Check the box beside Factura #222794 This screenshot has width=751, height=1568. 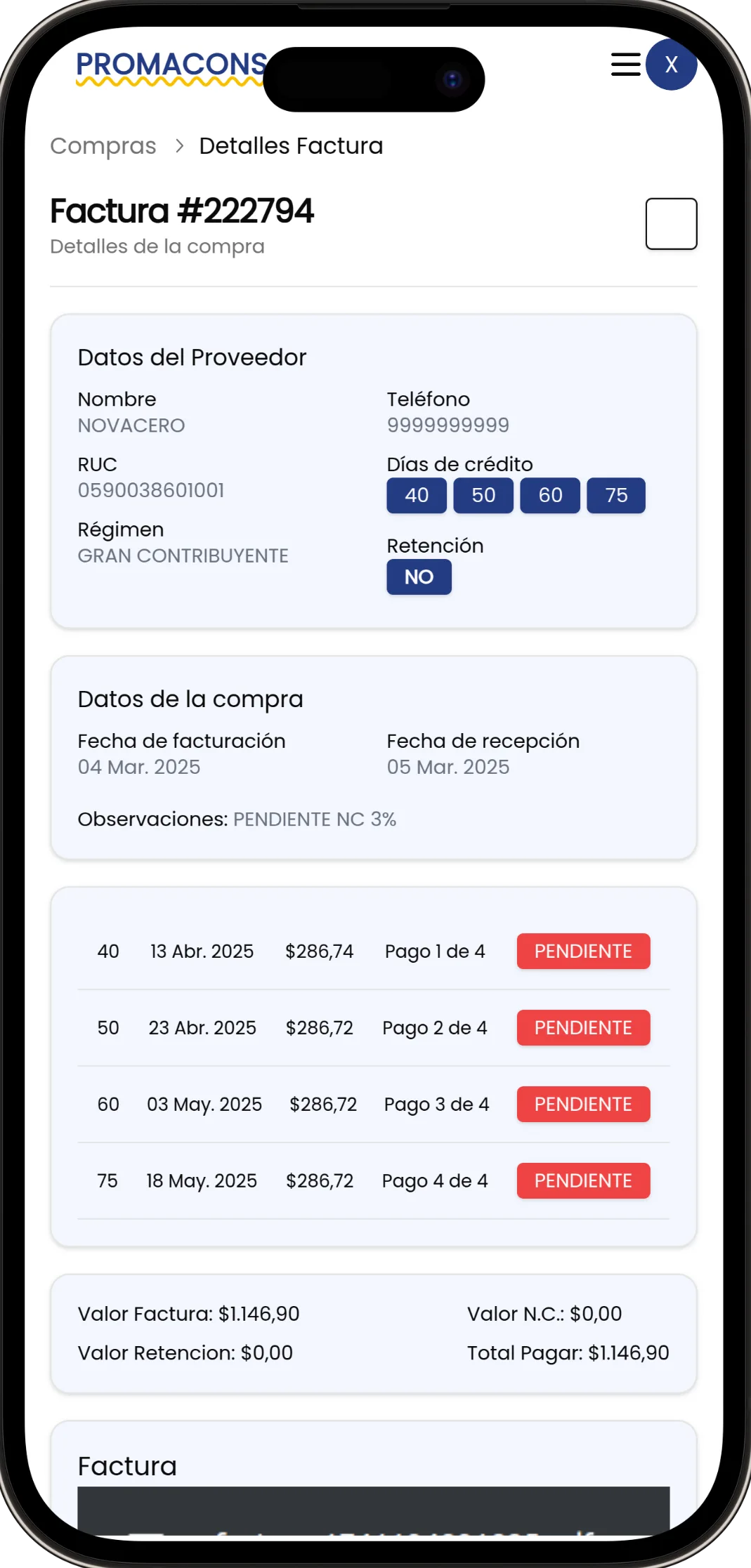[x=670, y=223]
